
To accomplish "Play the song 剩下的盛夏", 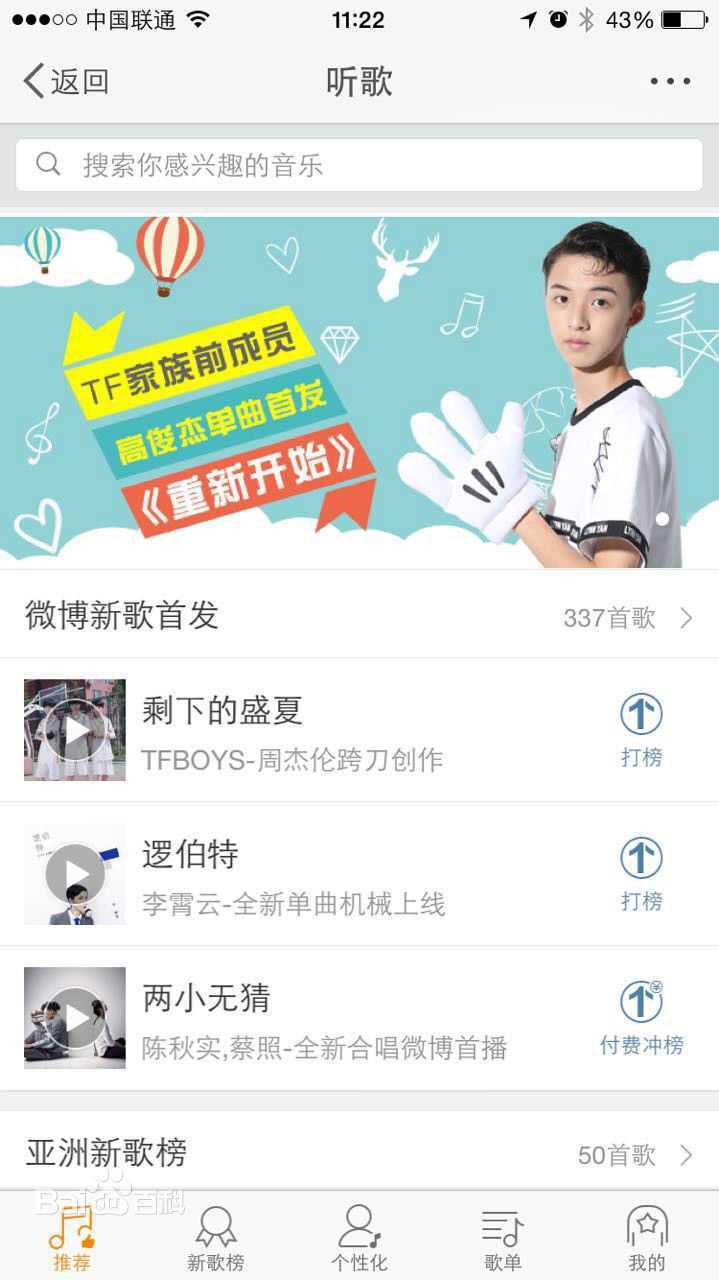I will (75, 730).
